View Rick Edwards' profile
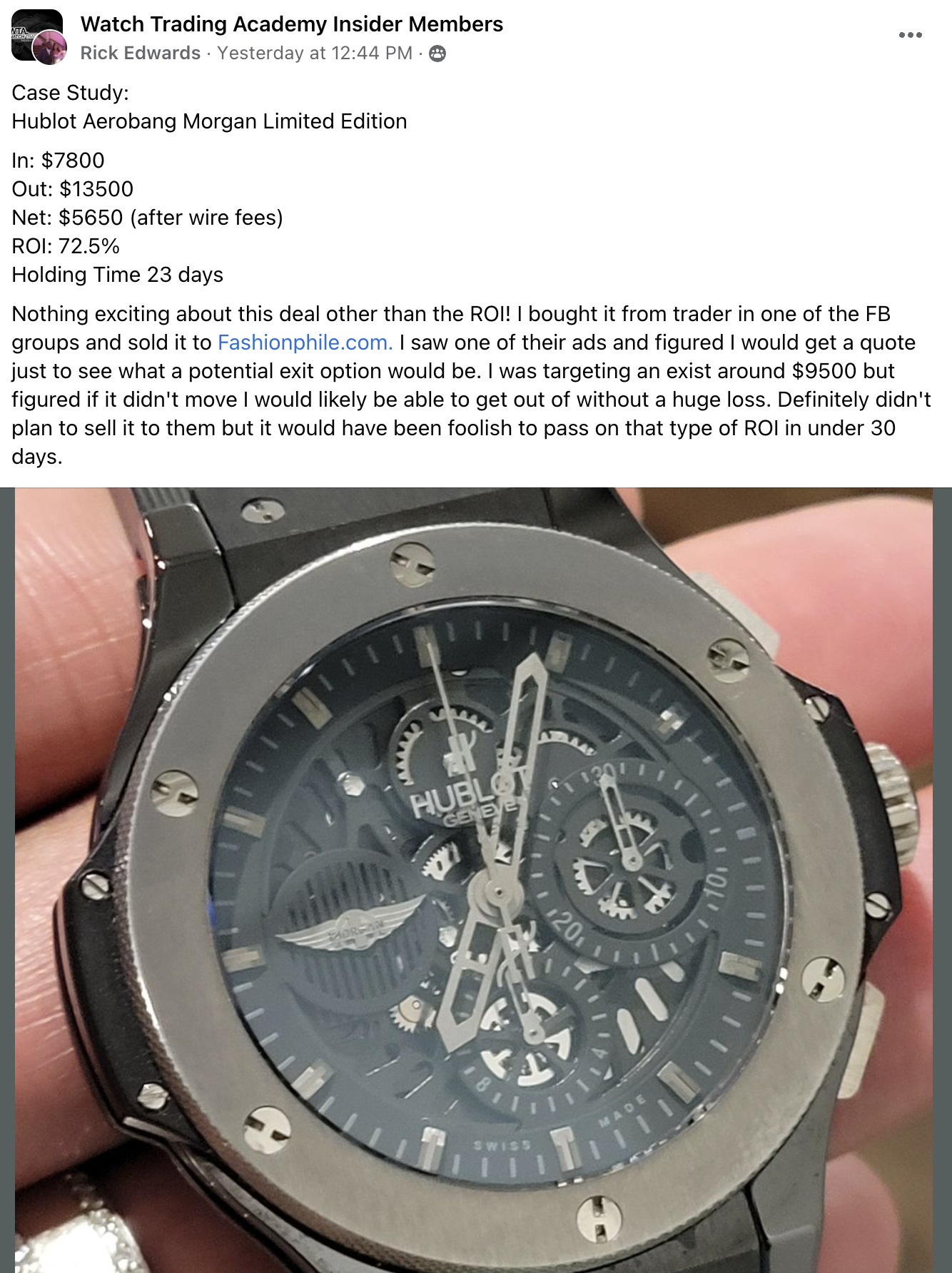 (140, 54)
